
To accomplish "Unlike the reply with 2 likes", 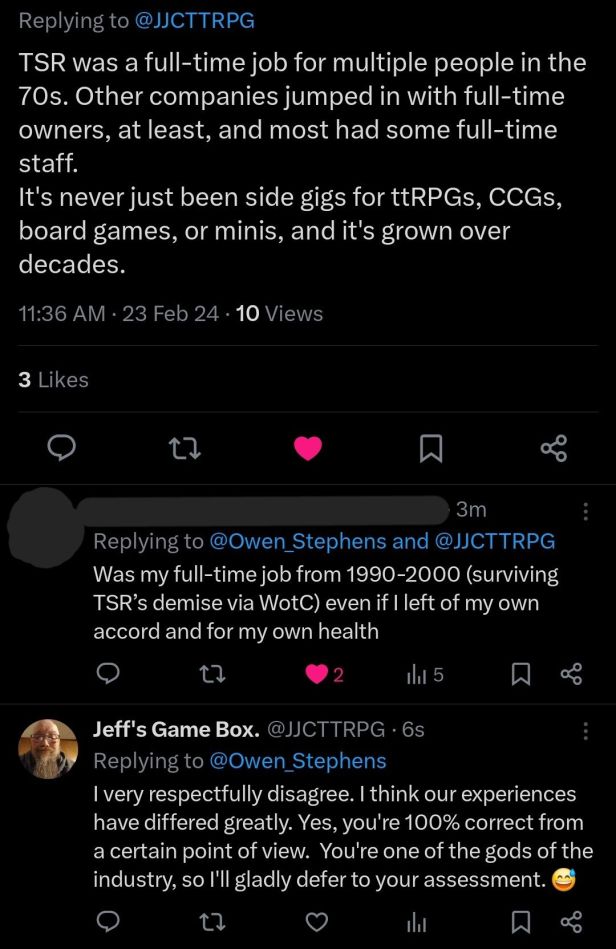I will coord(316,675).
